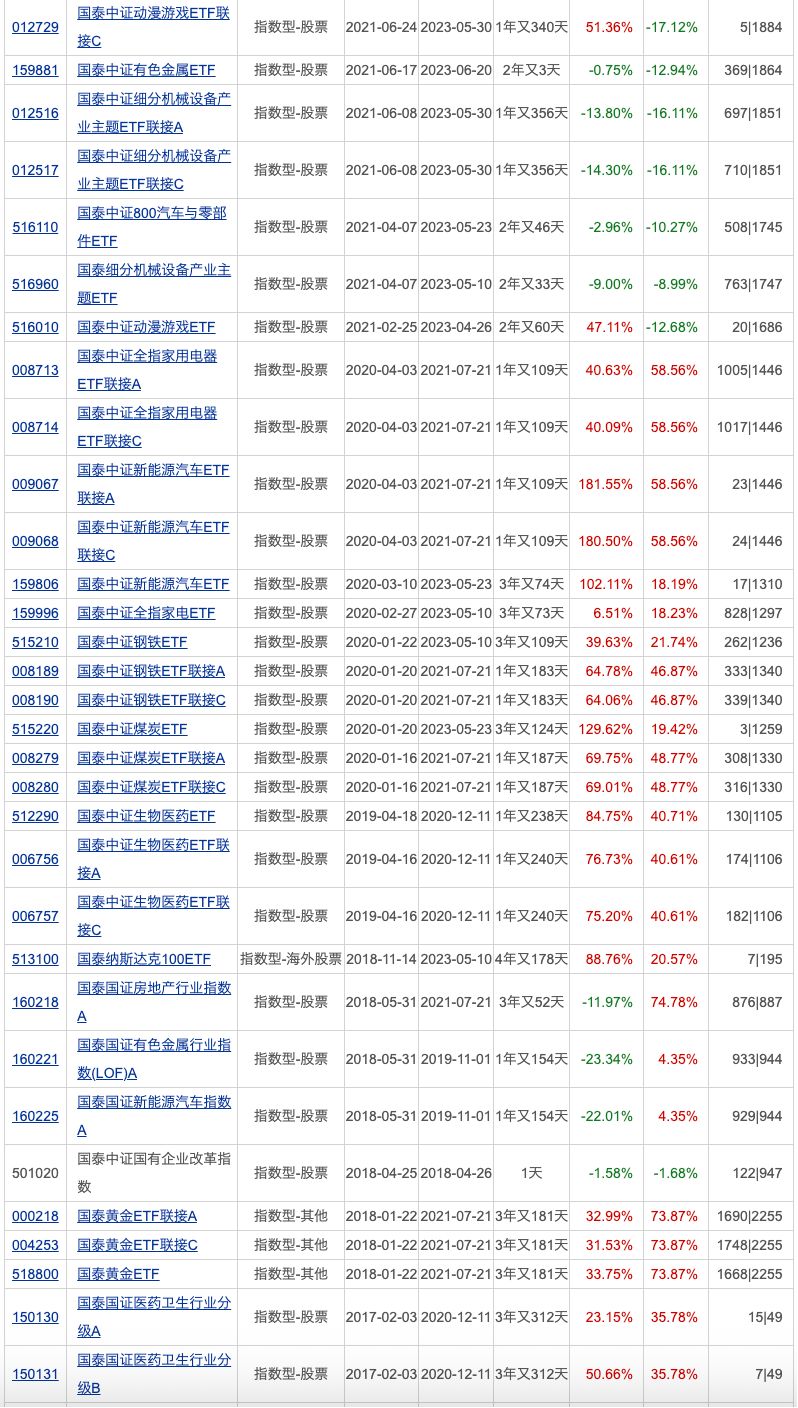Open 国泰中证动漫游戏ETF fund
Viewport: 798px width, 1408px height.
(x=146, y=327)
